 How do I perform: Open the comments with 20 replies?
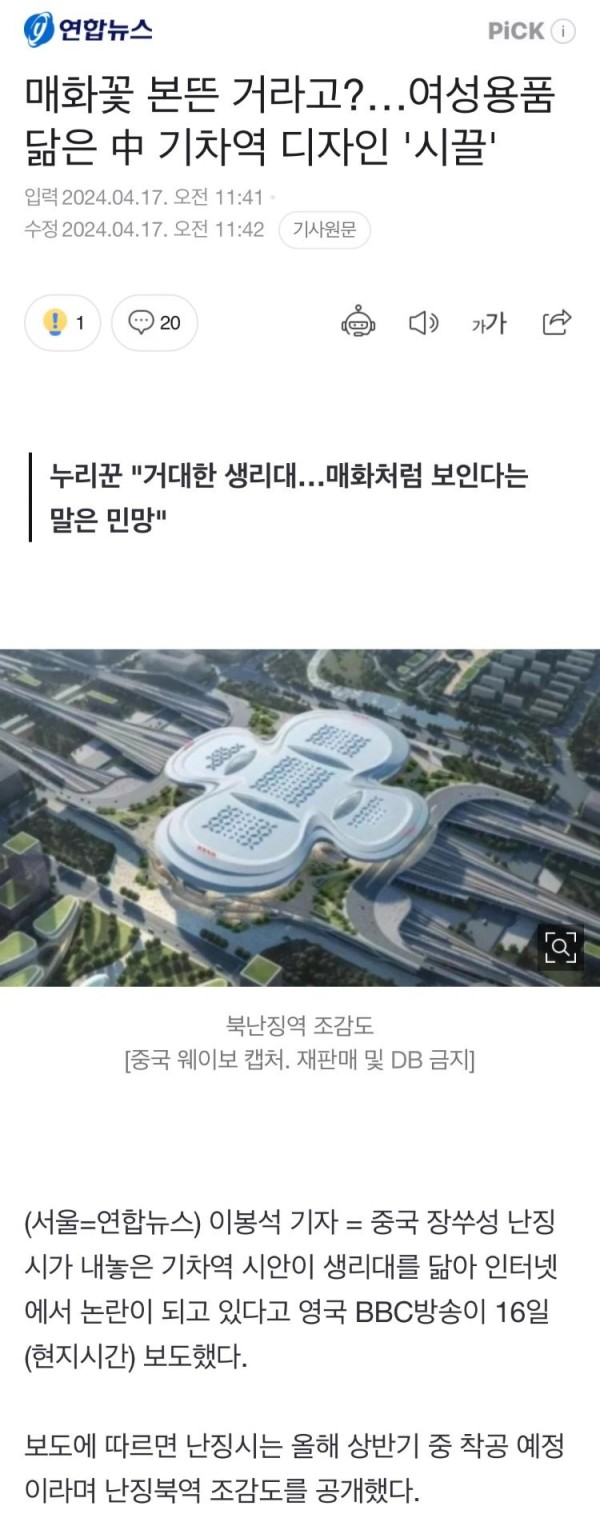(x=155, y=323)
